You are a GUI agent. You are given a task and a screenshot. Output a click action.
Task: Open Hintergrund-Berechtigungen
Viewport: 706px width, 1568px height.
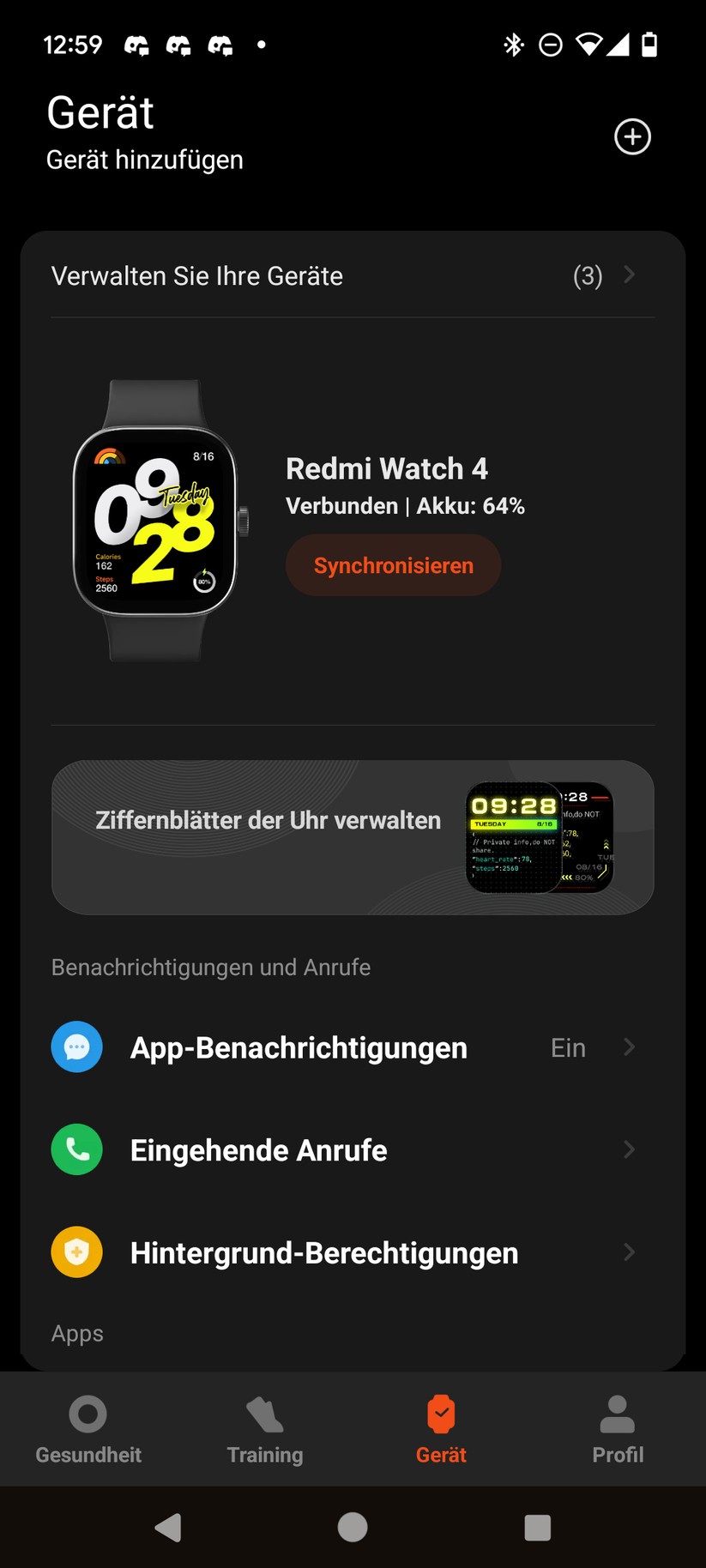click(343, 1253)
